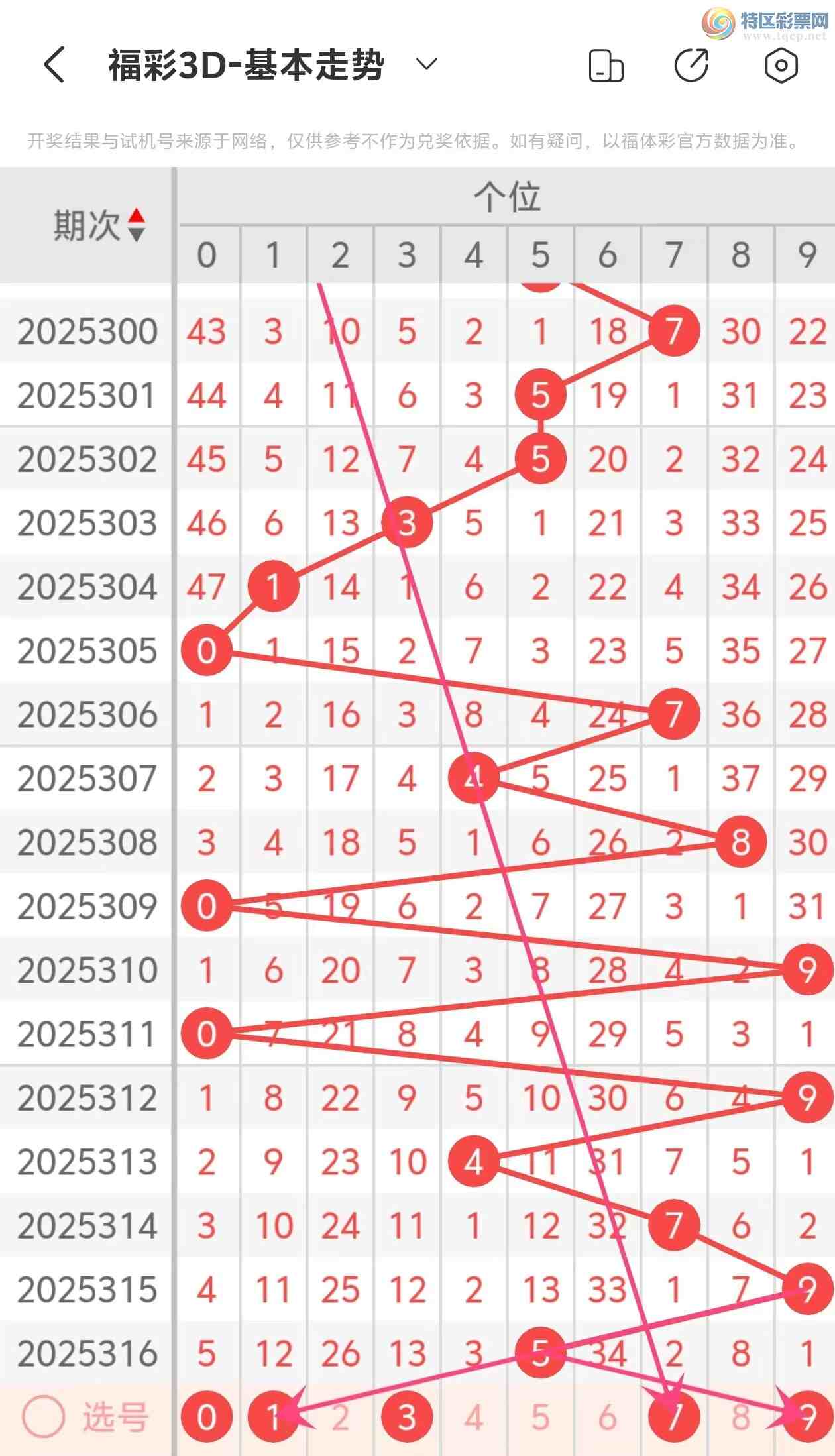Select number 4 in the 选号 row
This screenshot has height=1456, width=835.
click(473, 1418)
